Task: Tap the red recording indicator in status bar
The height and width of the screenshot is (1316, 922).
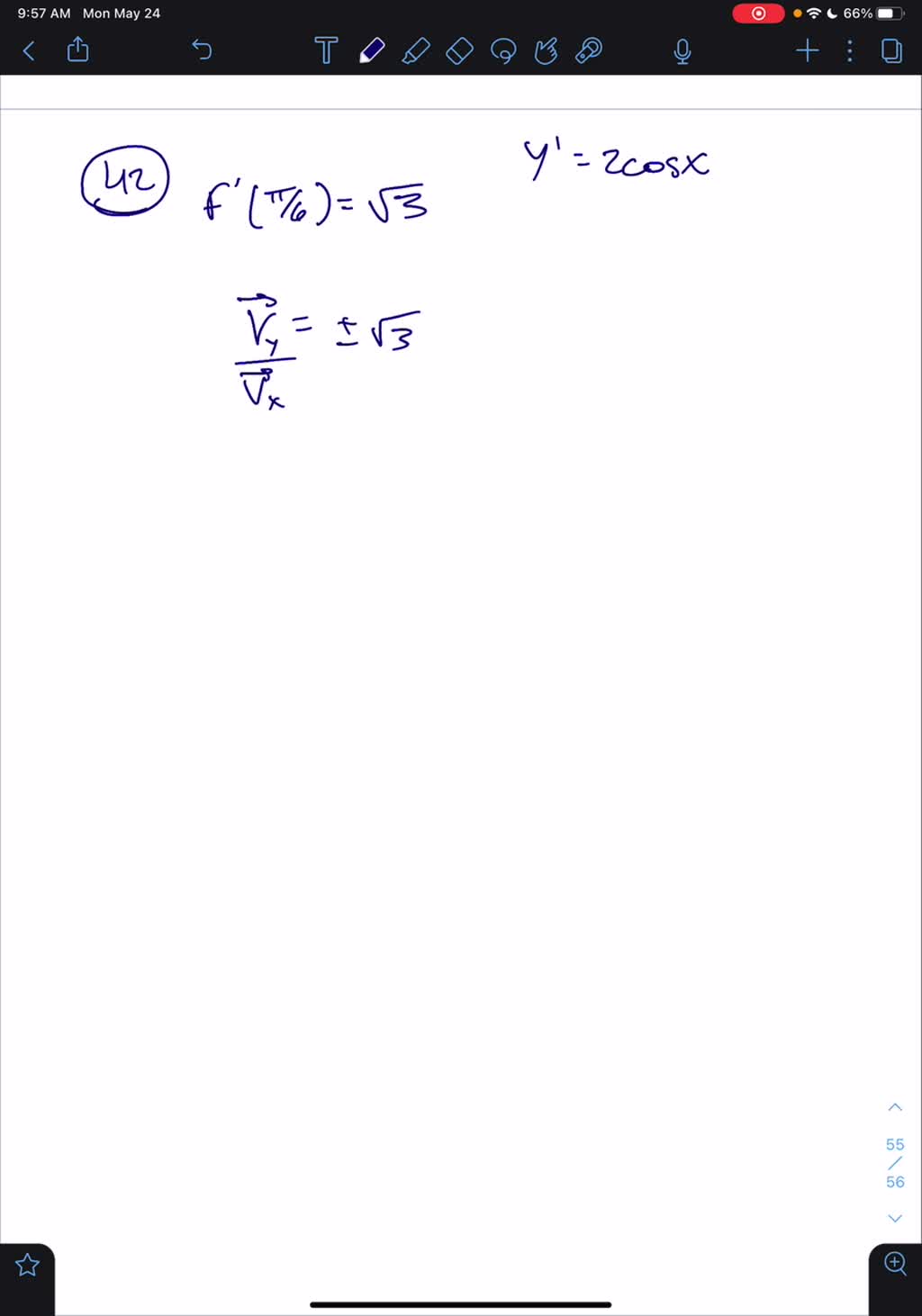Action: (x=758, y=14)
